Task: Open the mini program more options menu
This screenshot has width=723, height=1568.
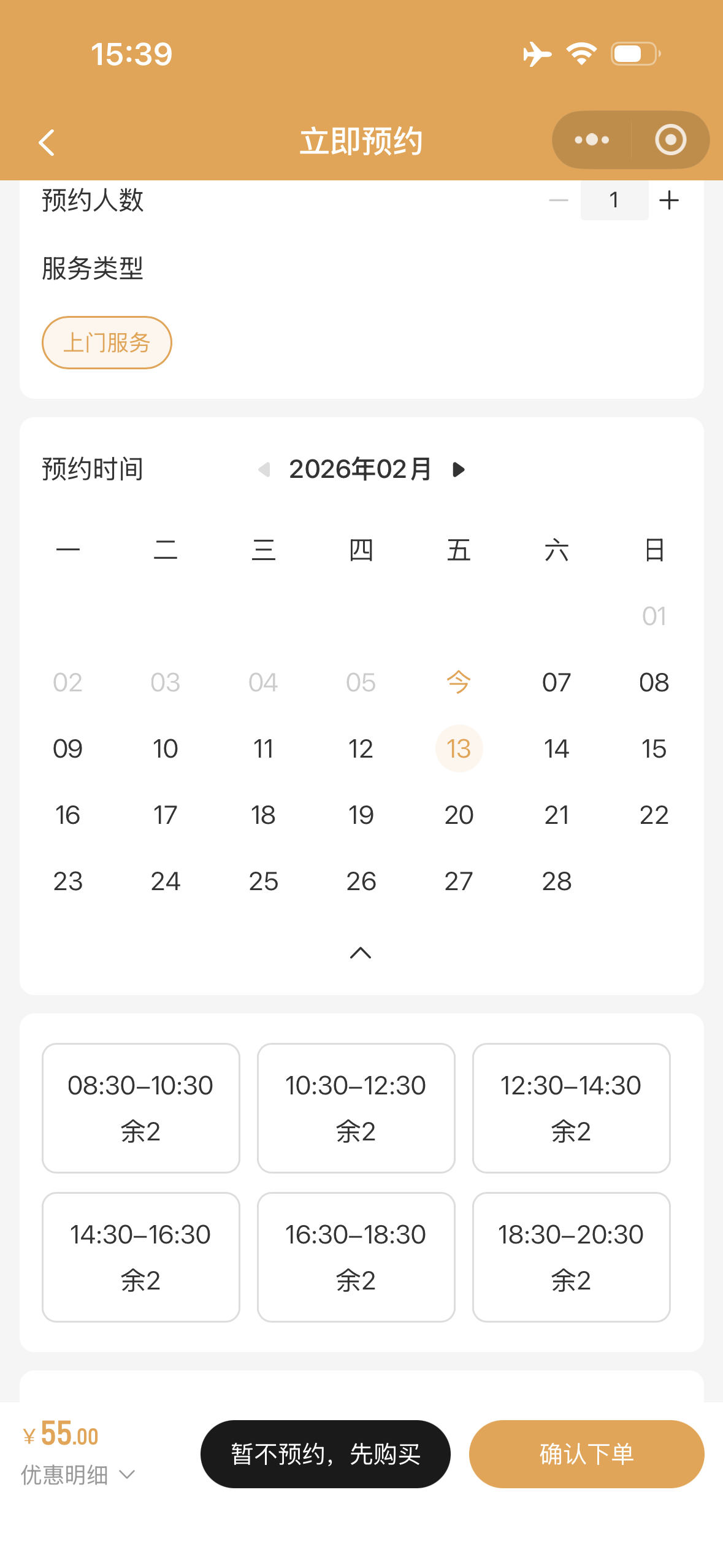Action: point(592,140)
